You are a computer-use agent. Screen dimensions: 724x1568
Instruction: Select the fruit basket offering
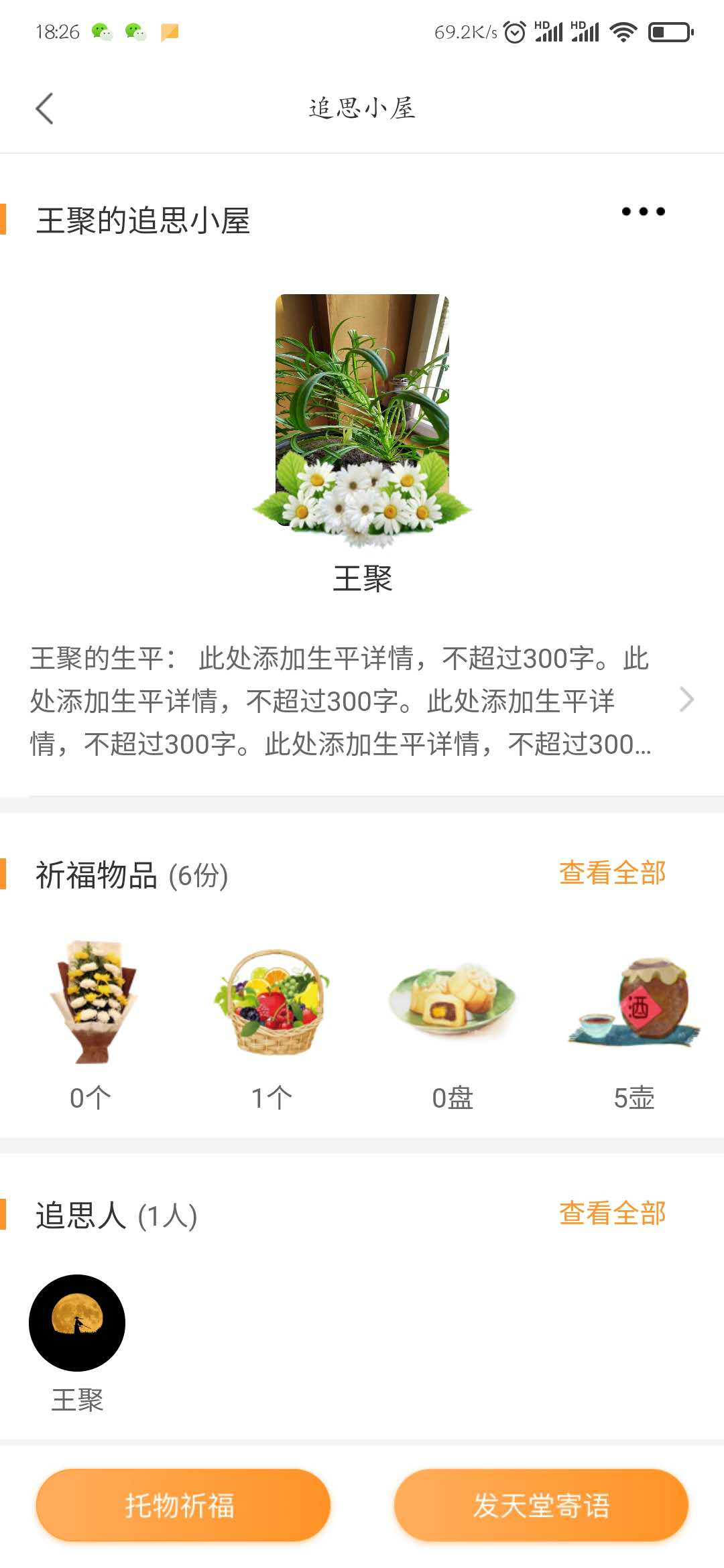(272, 1002)
